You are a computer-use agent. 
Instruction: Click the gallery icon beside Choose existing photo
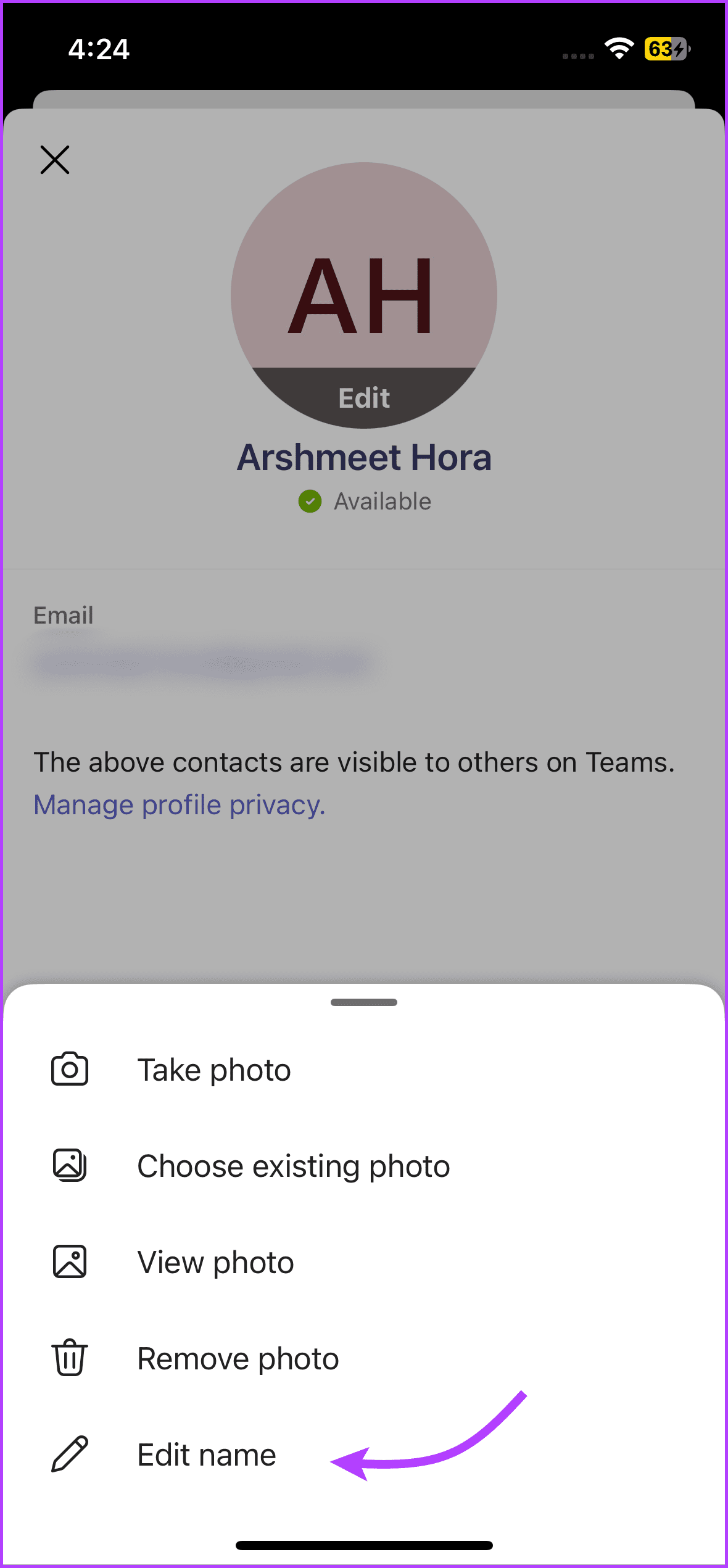pyautogui.click(x=70, y=1165)
